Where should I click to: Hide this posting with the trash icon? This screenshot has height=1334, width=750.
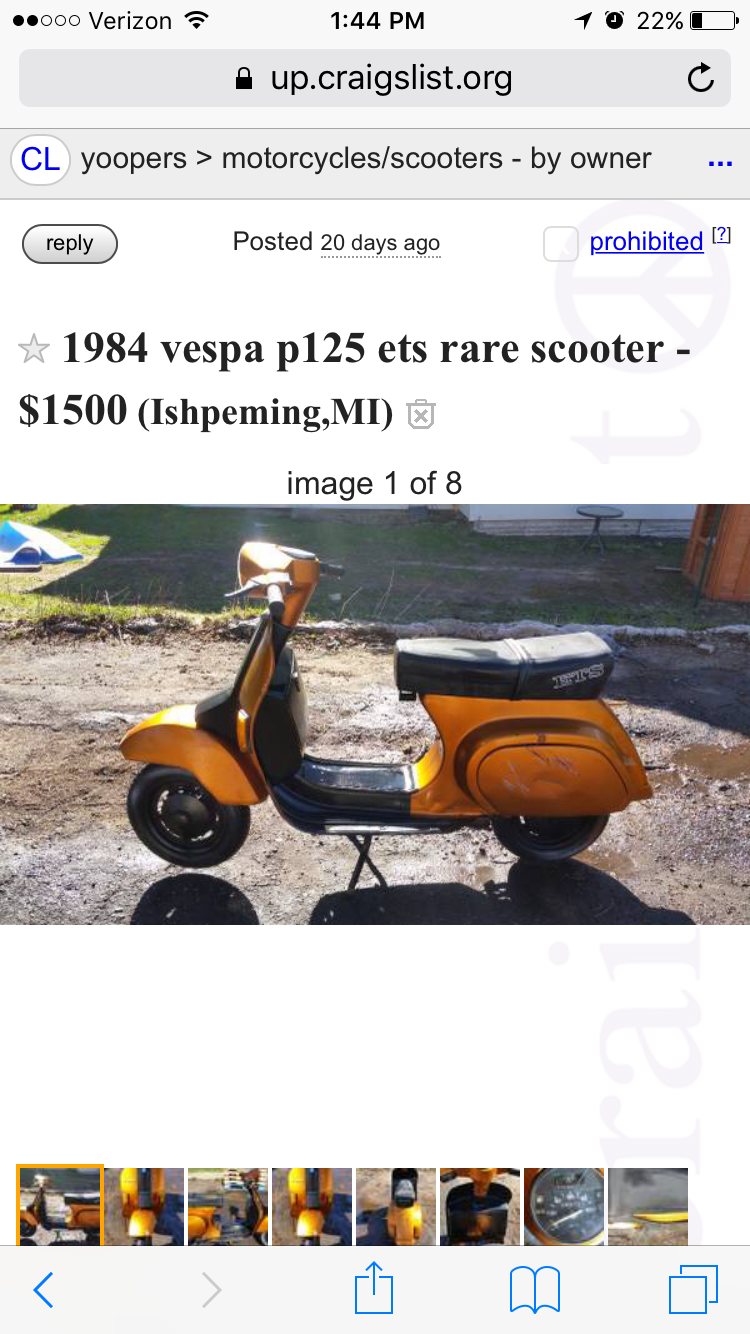(420, 414)
